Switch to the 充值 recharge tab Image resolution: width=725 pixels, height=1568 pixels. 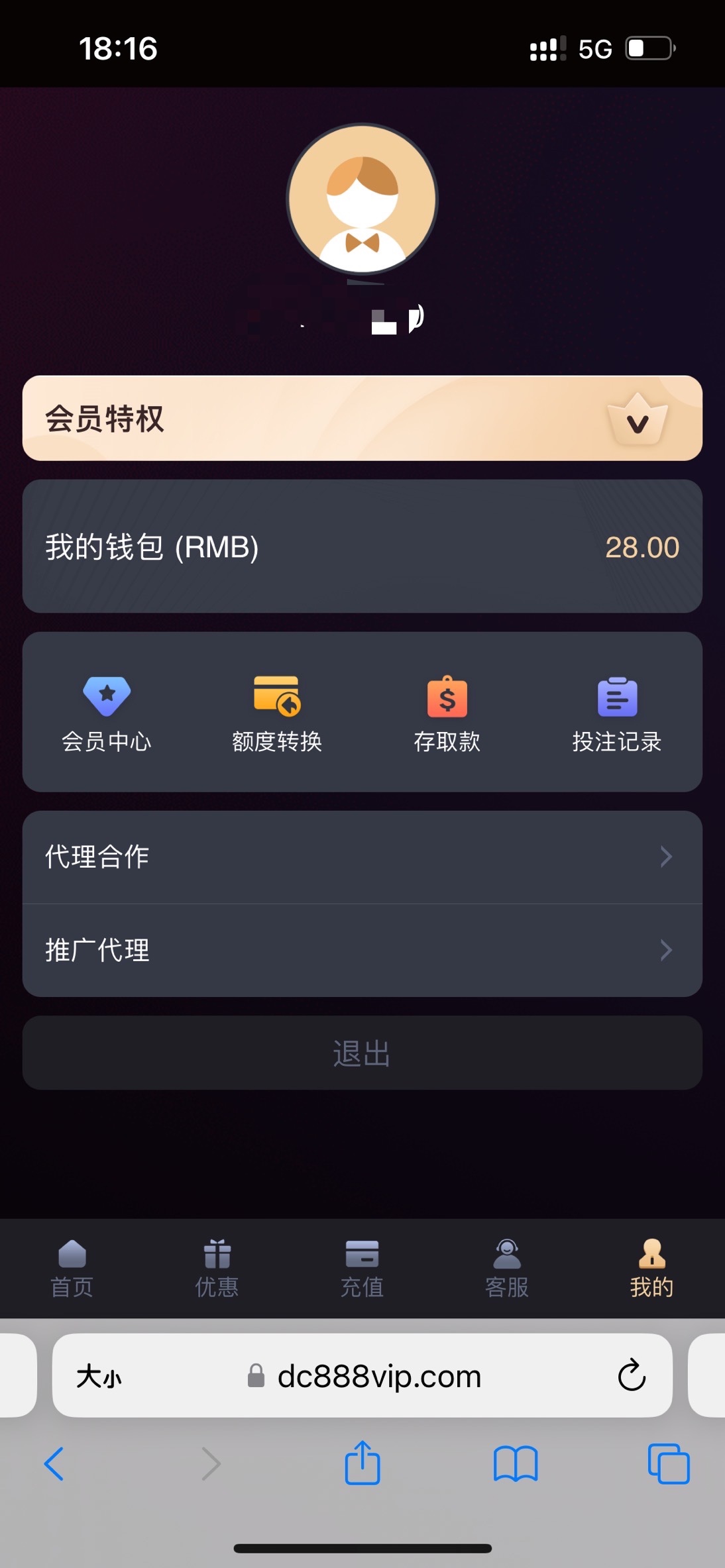pos(362,1269)
